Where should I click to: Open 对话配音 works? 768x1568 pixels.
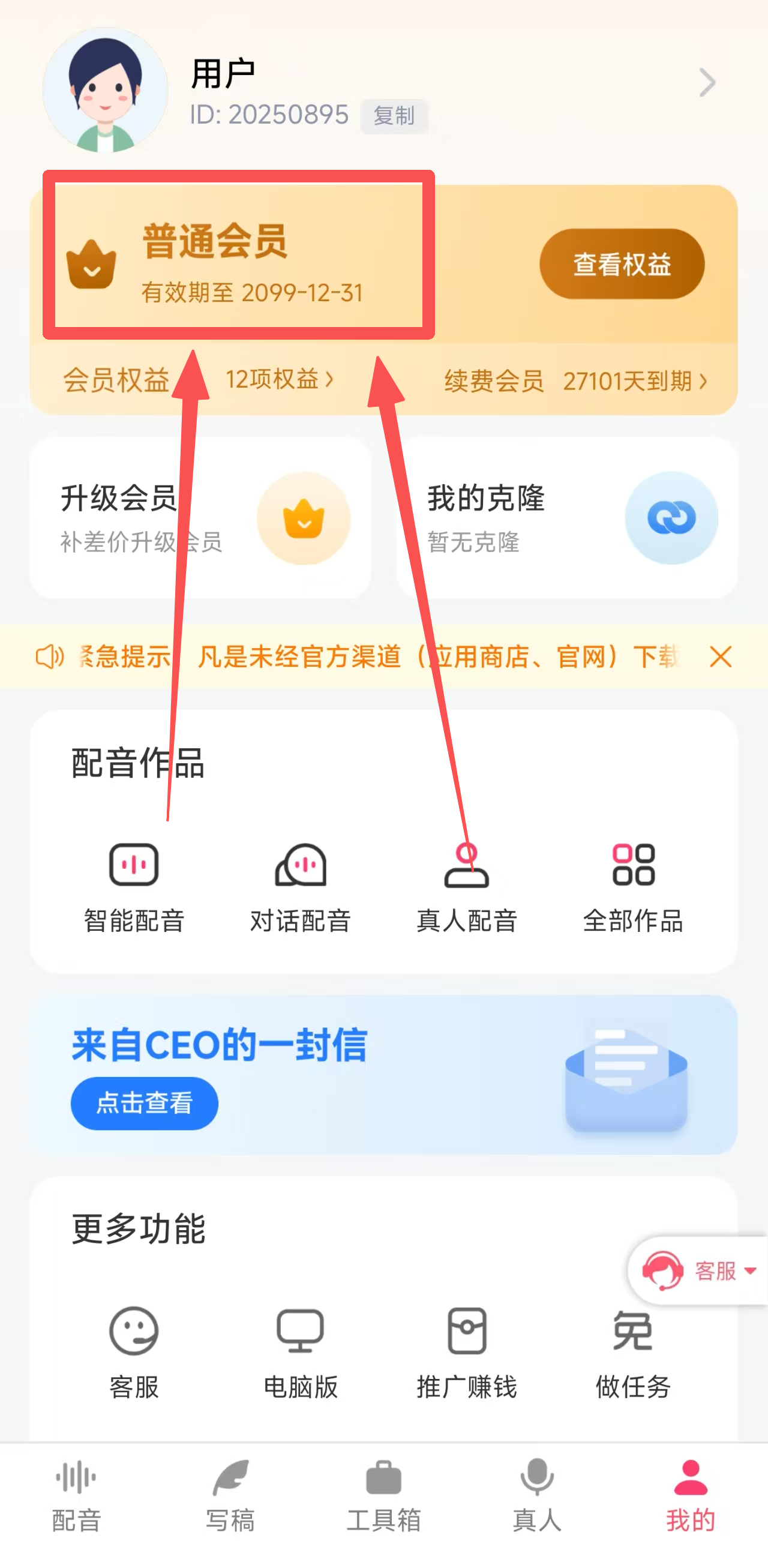click(x=300, y=887)
